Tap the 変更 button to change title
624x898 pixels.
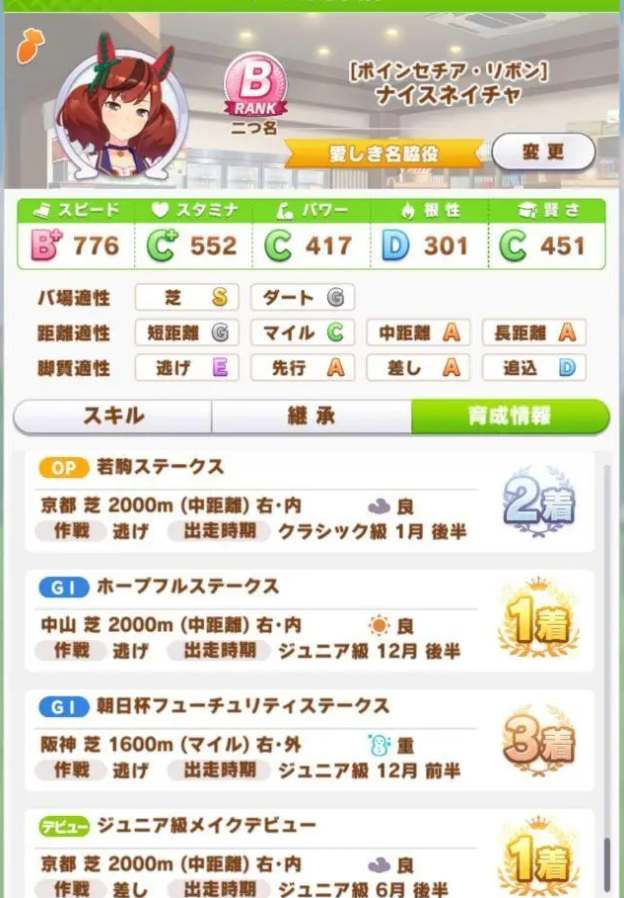(x=543, y=152)
